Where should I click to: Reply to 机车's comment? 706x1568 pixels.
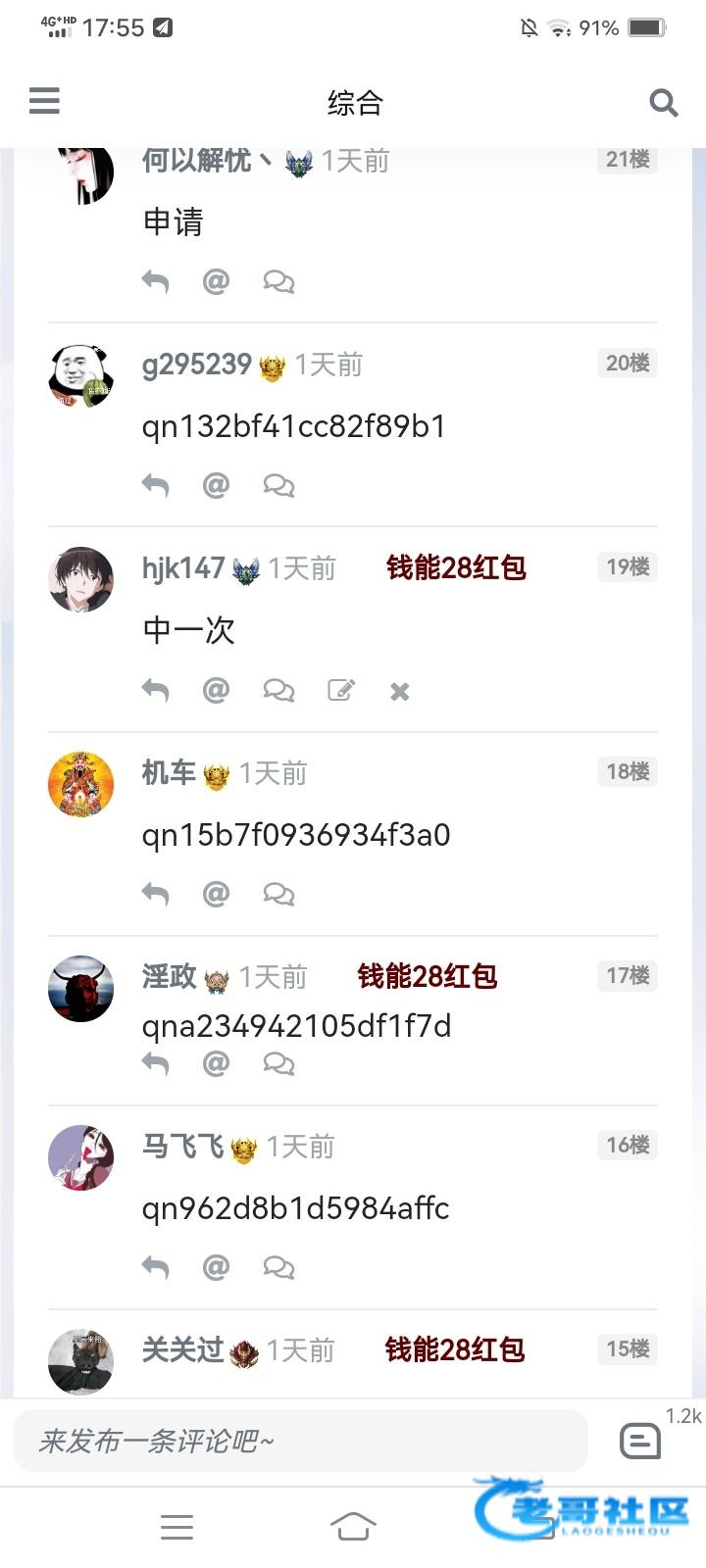tap(156, 894)
